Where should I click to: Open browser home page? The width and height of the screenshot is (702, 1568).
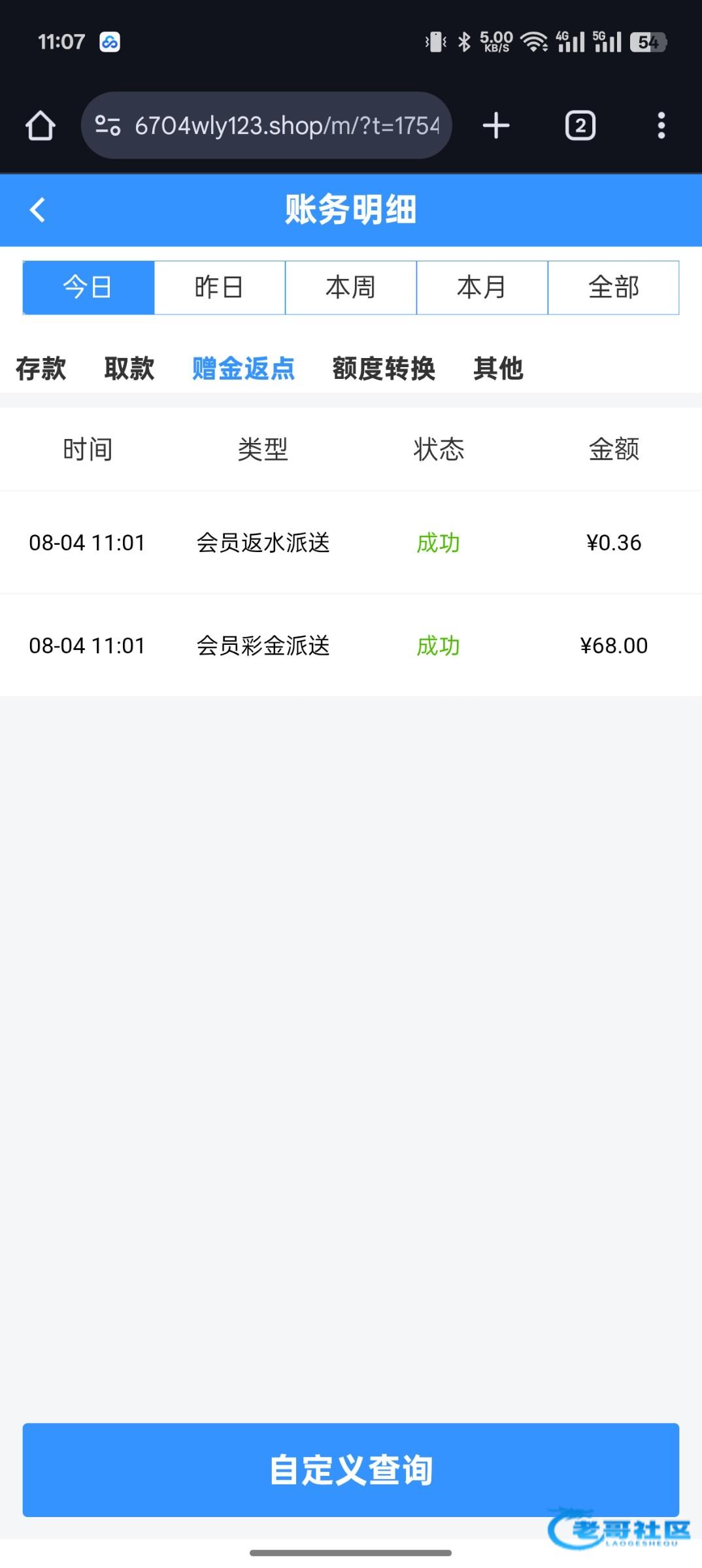point(41,125)
